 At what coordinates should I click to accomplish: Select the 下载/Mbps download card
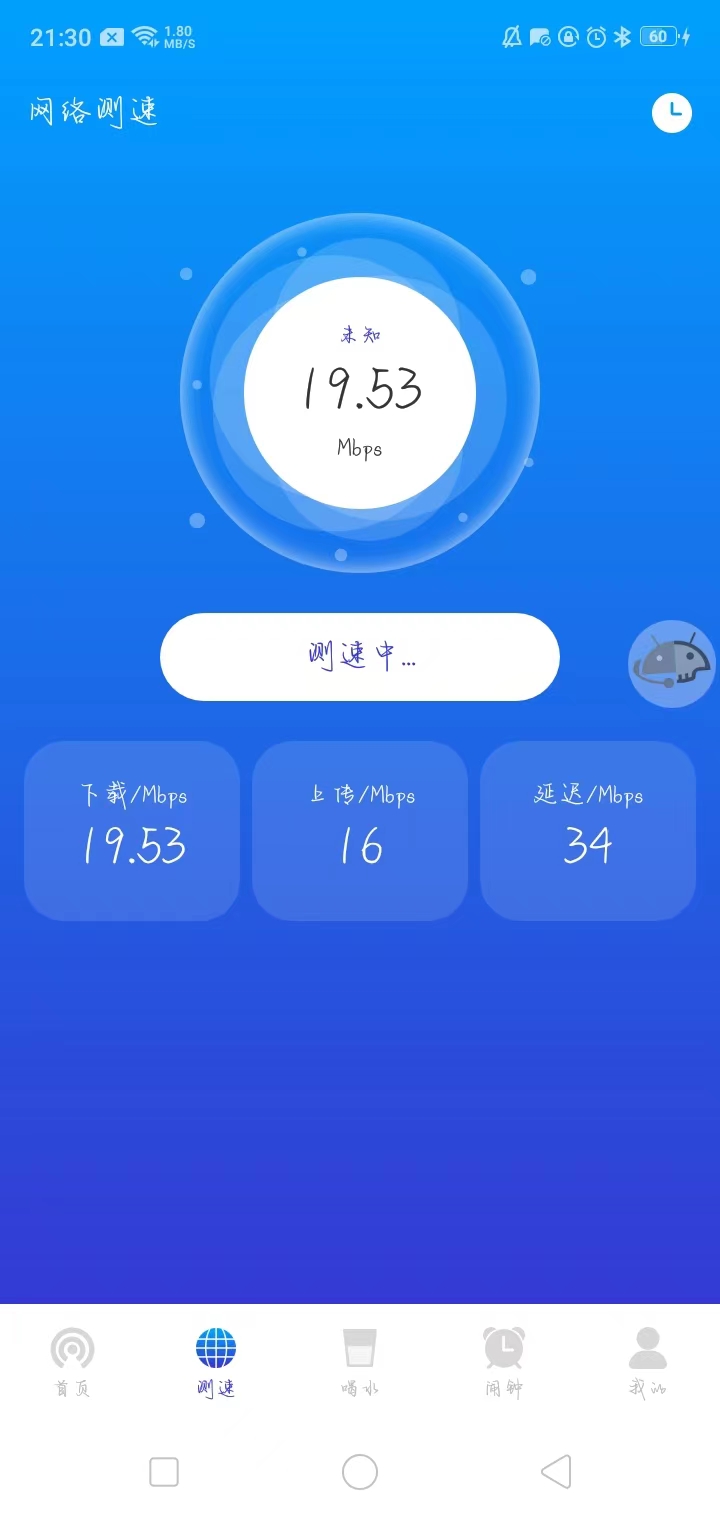tap(131, 830)
